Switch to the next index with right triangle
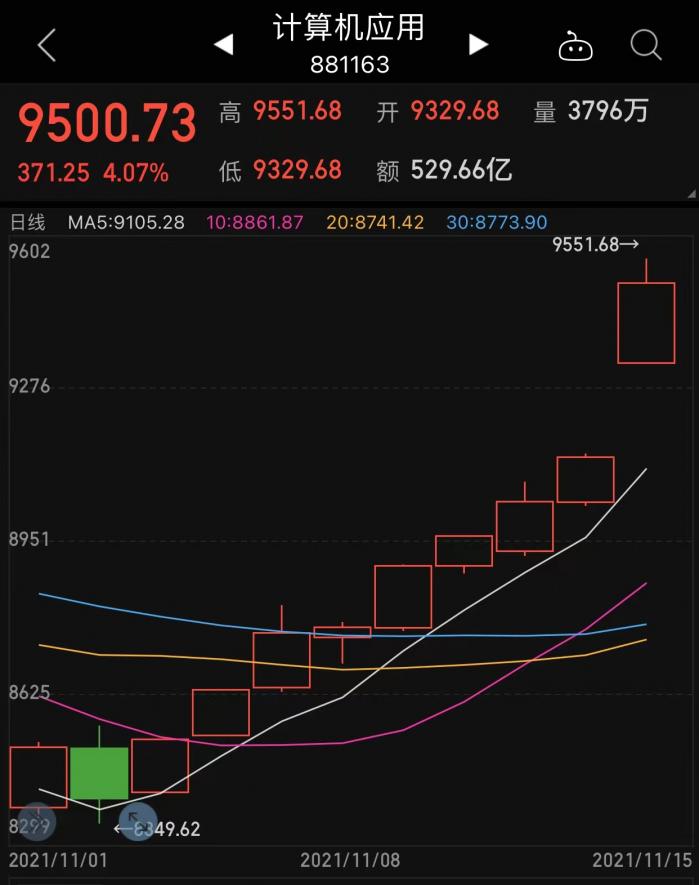 479,45
